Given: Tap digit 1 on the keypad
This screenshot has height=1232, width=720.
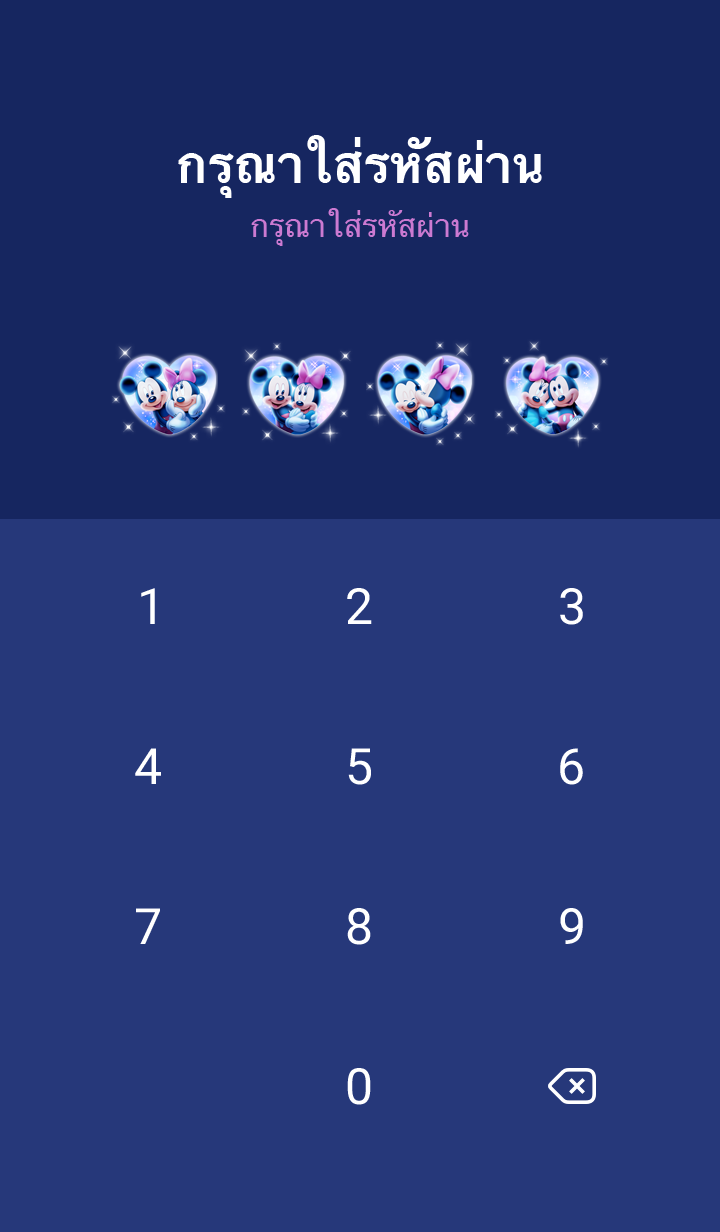Looking at the screenshot, I should point(149,607).
